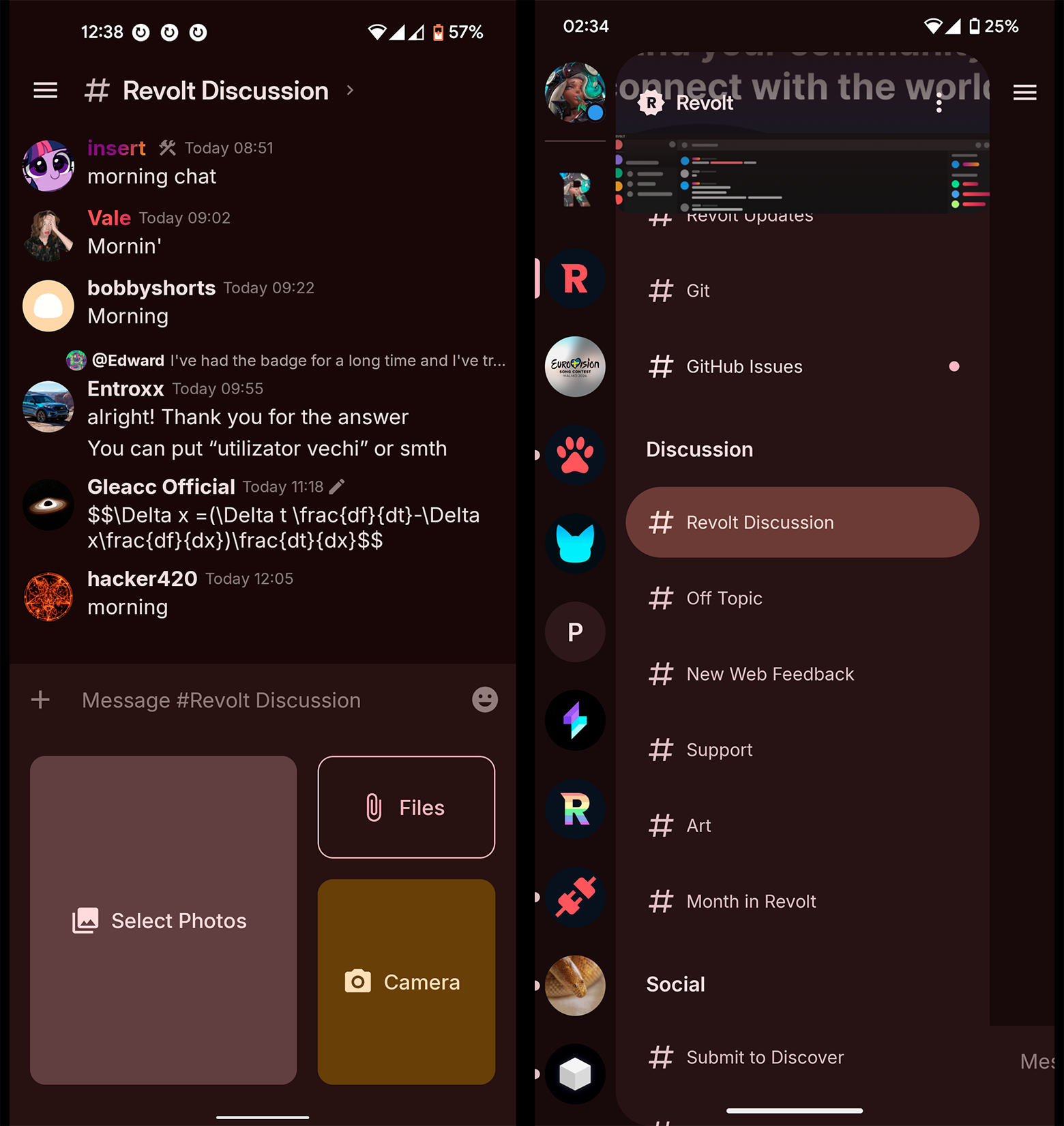Open Revolt server overflow menu
This screenshot has width=1064, height=1126.
pos(939,104)
